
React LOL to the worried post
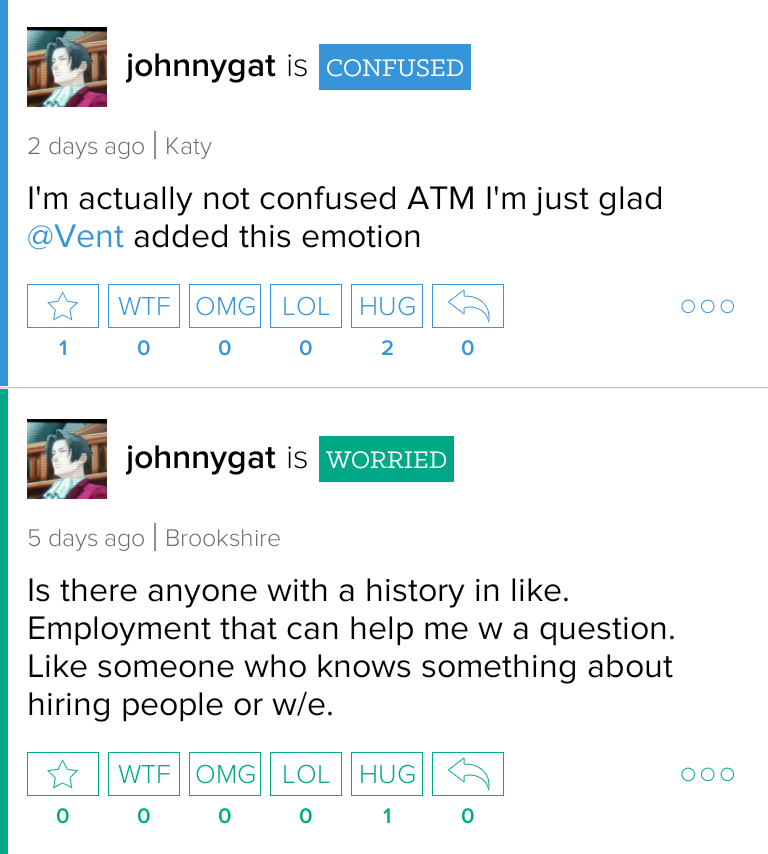click(x=306, y=774)
